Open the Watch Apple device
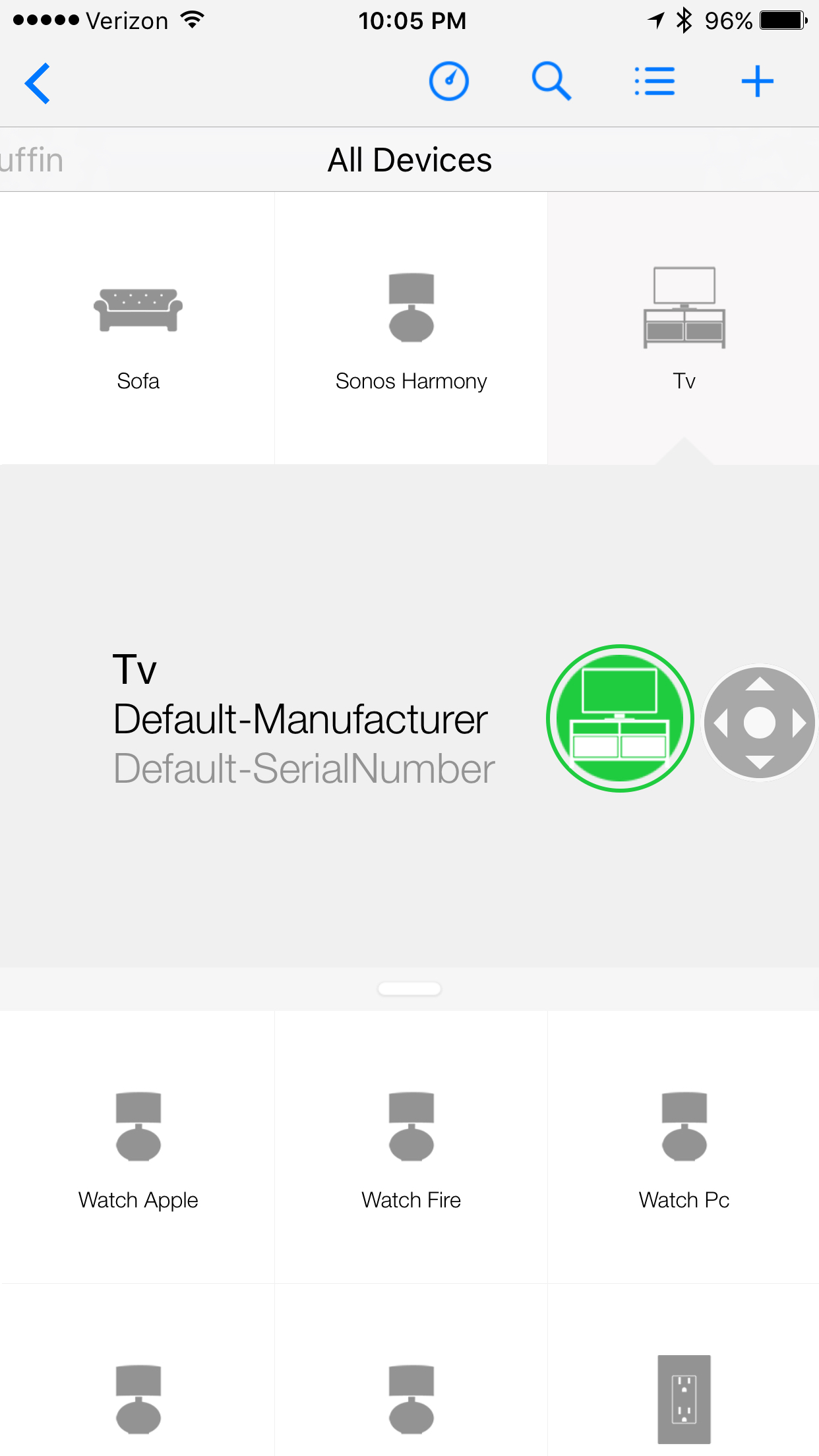Image resolution: width=819 pixels, height=1456 pixels. tap(138, 1147)
